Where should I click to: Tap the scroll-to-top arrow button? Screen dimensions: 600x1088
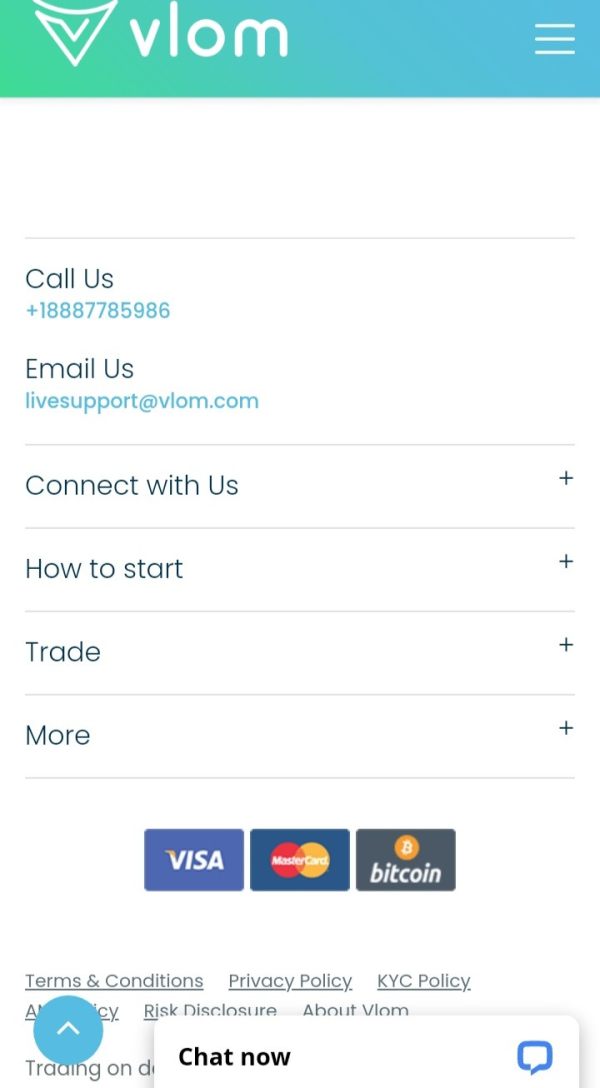point(68,1030)
